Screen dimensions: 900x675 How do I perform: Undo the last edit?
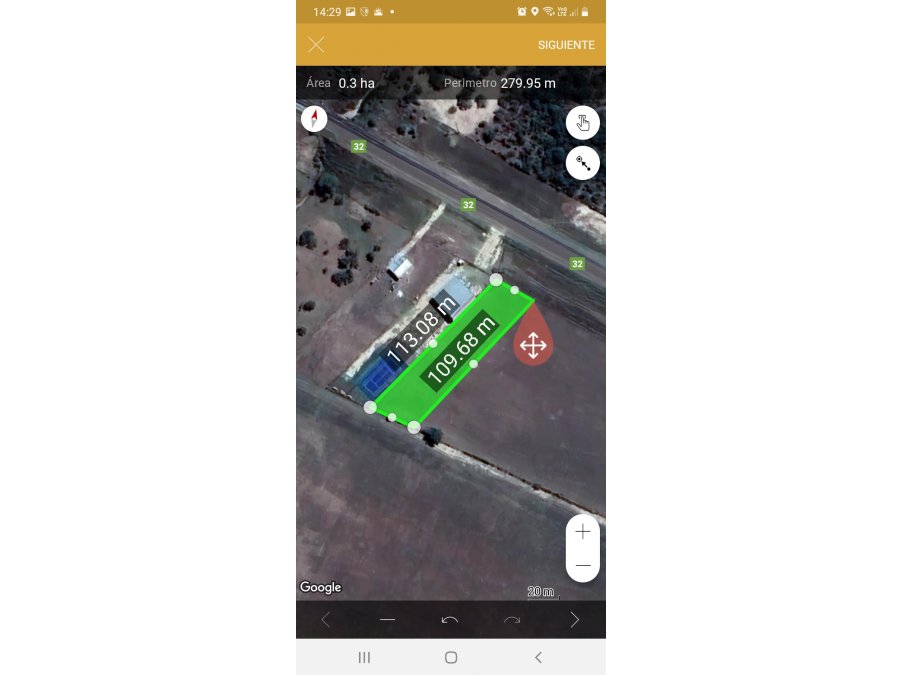(450, 620)
